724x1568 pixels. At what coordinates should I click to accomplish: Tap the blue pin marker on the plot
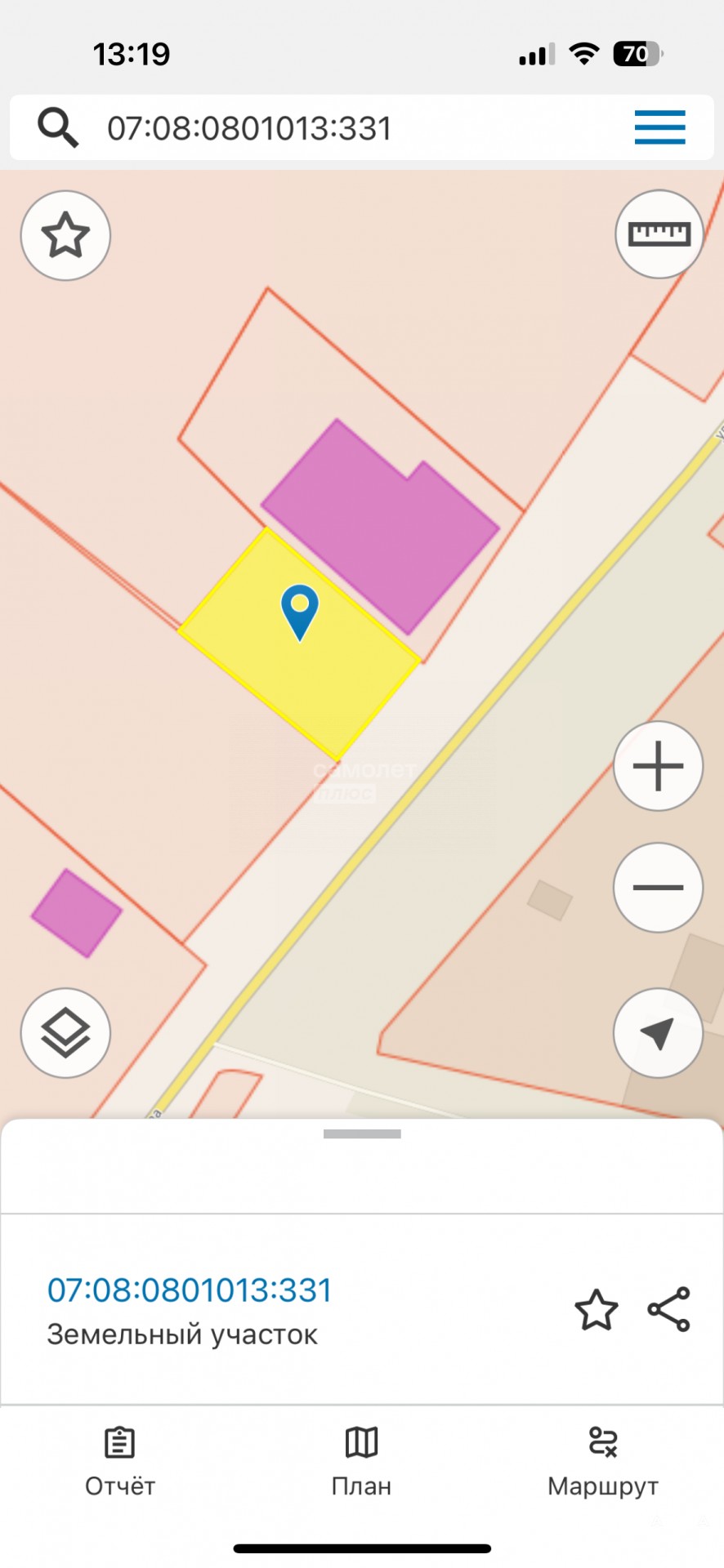click(300, 610)
